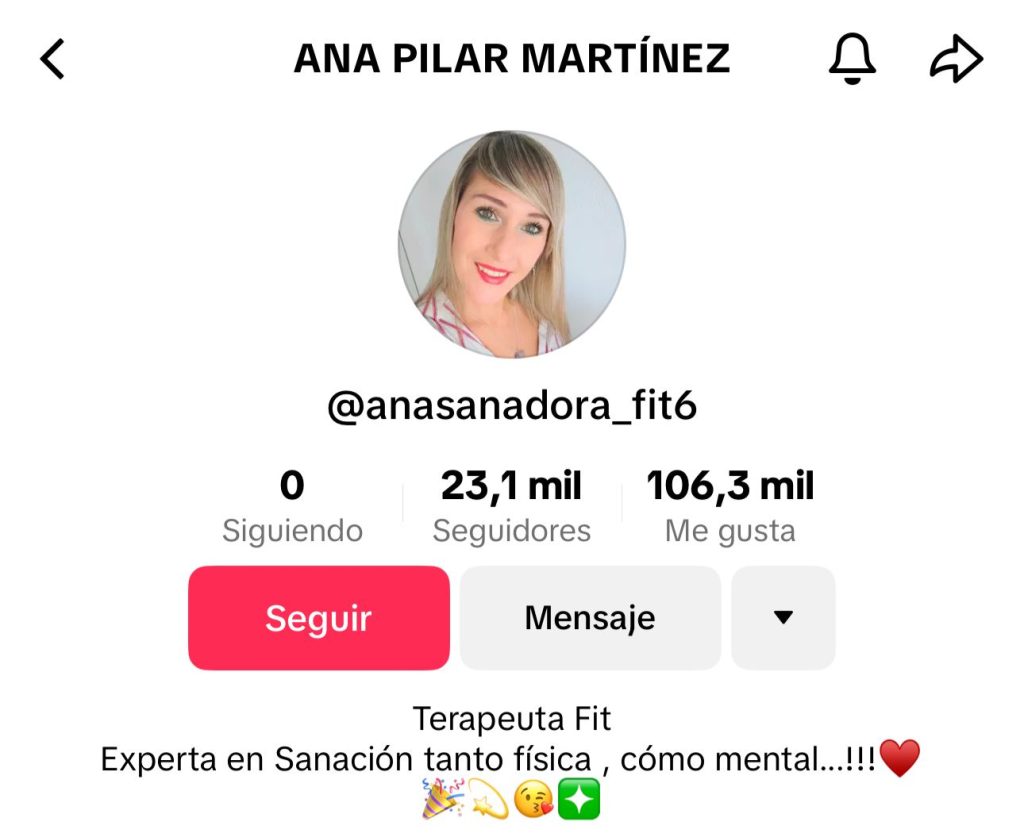This screenshot has height=833, width=1024.
Task: Open the notifications bell
Action: (x=852, y=60)
